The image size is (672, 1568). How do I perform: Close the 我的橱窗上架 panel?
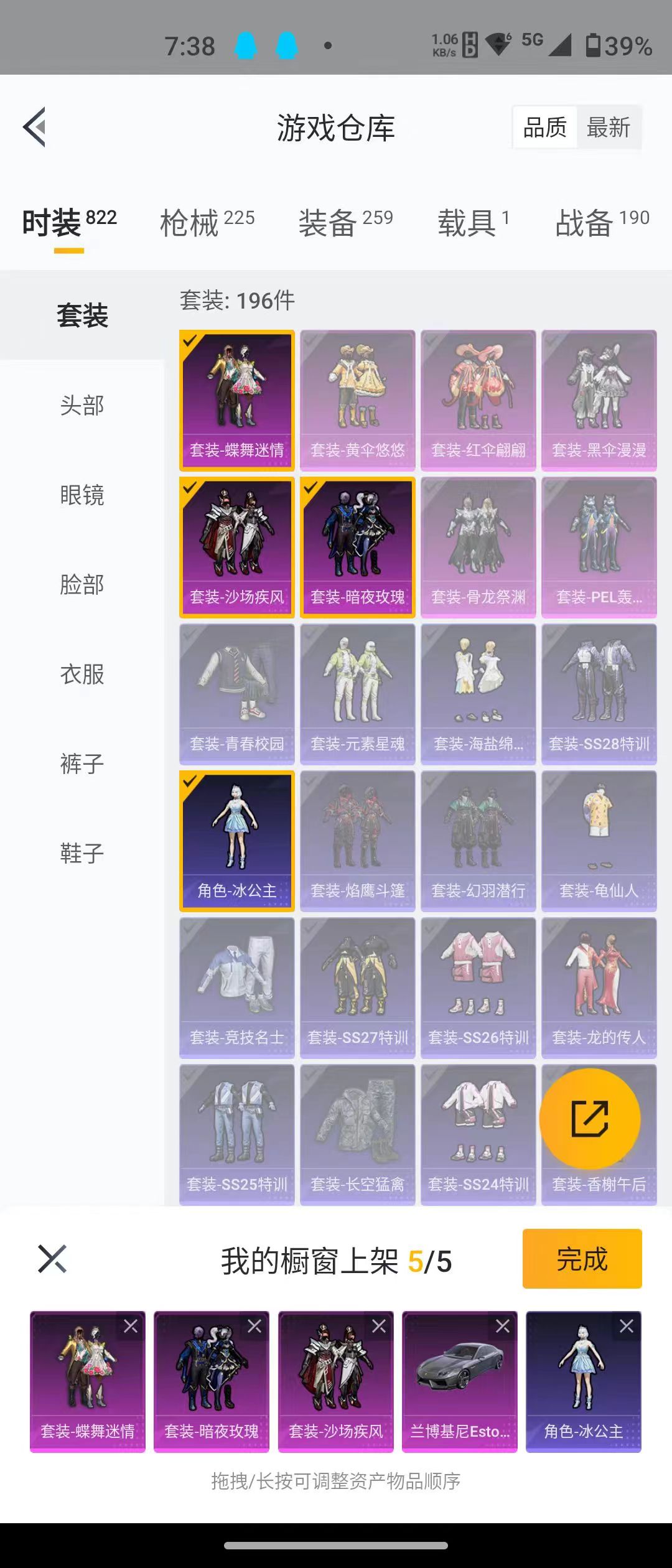[52, 1259]
